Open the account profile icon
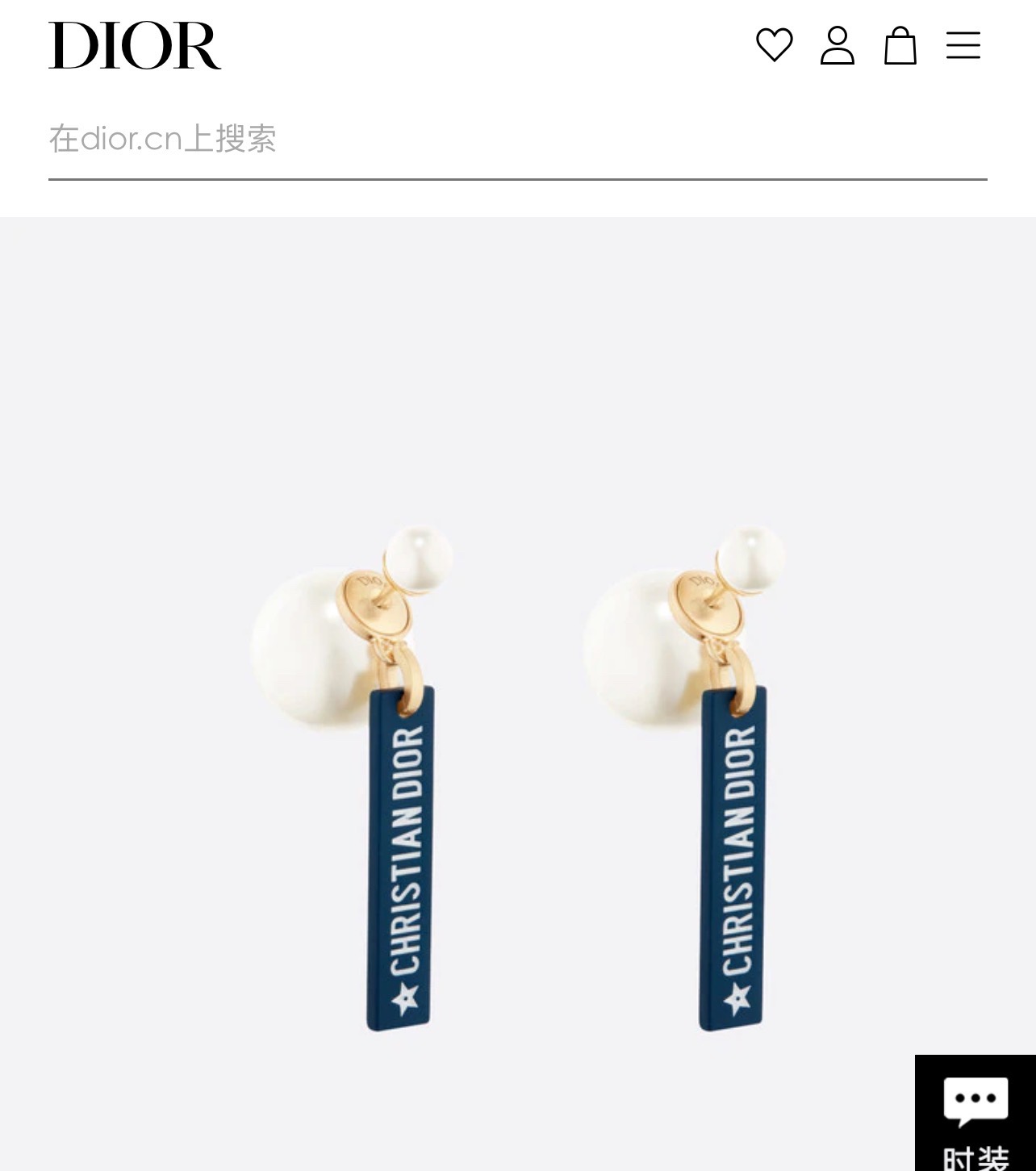The width and height of the screenshot is (1036, 1171). 837,45
